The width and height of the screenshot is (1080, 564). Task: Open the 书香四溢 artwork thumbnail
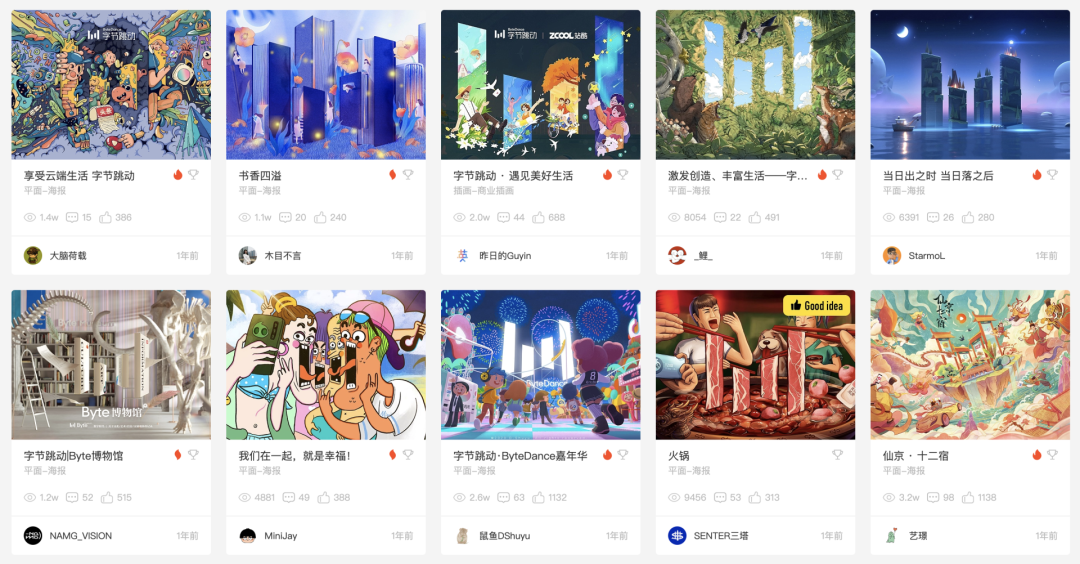tap(325, 85)
